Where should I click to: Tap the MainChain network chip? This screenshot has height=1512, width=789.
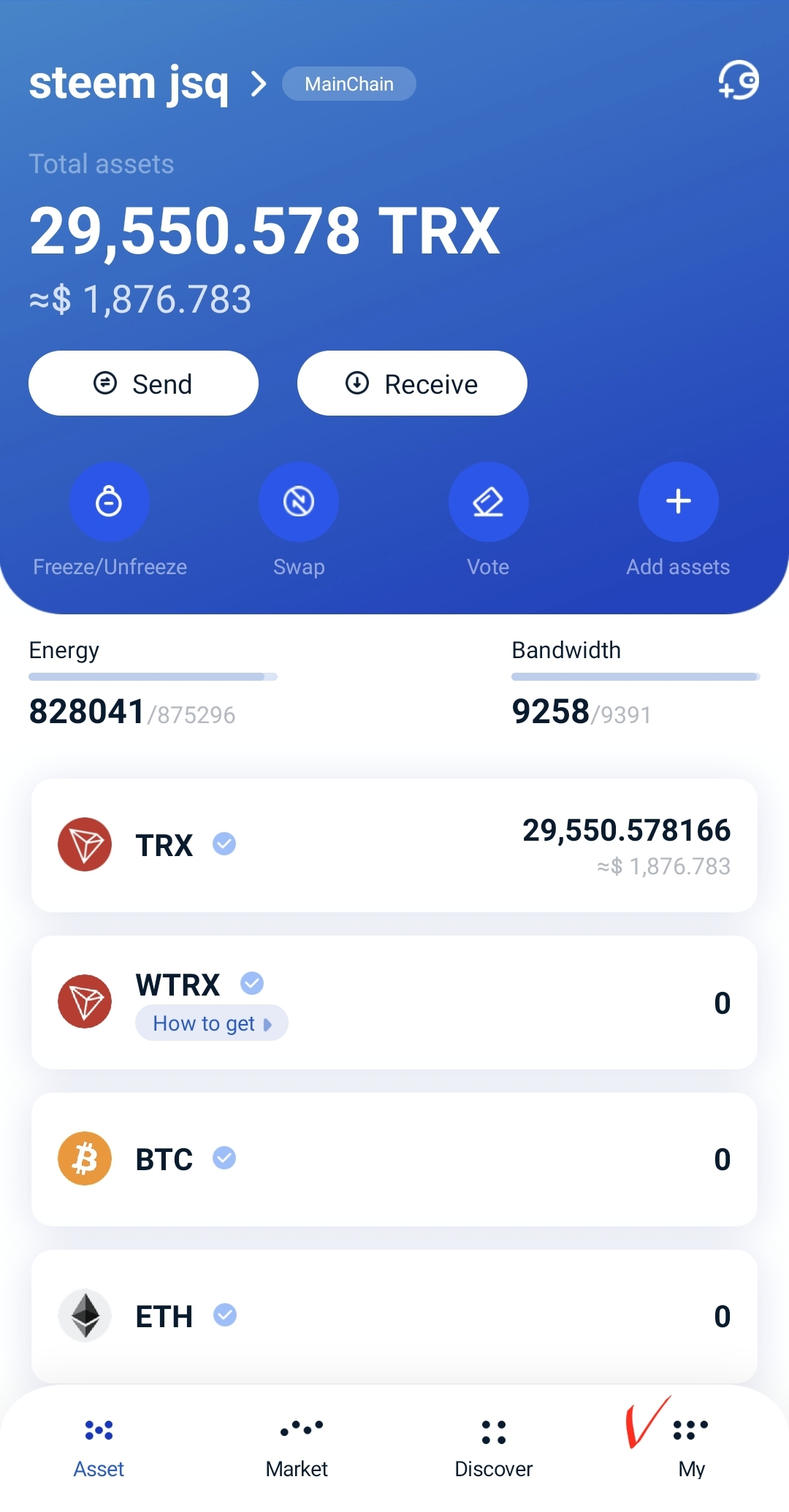click(349, 84)
